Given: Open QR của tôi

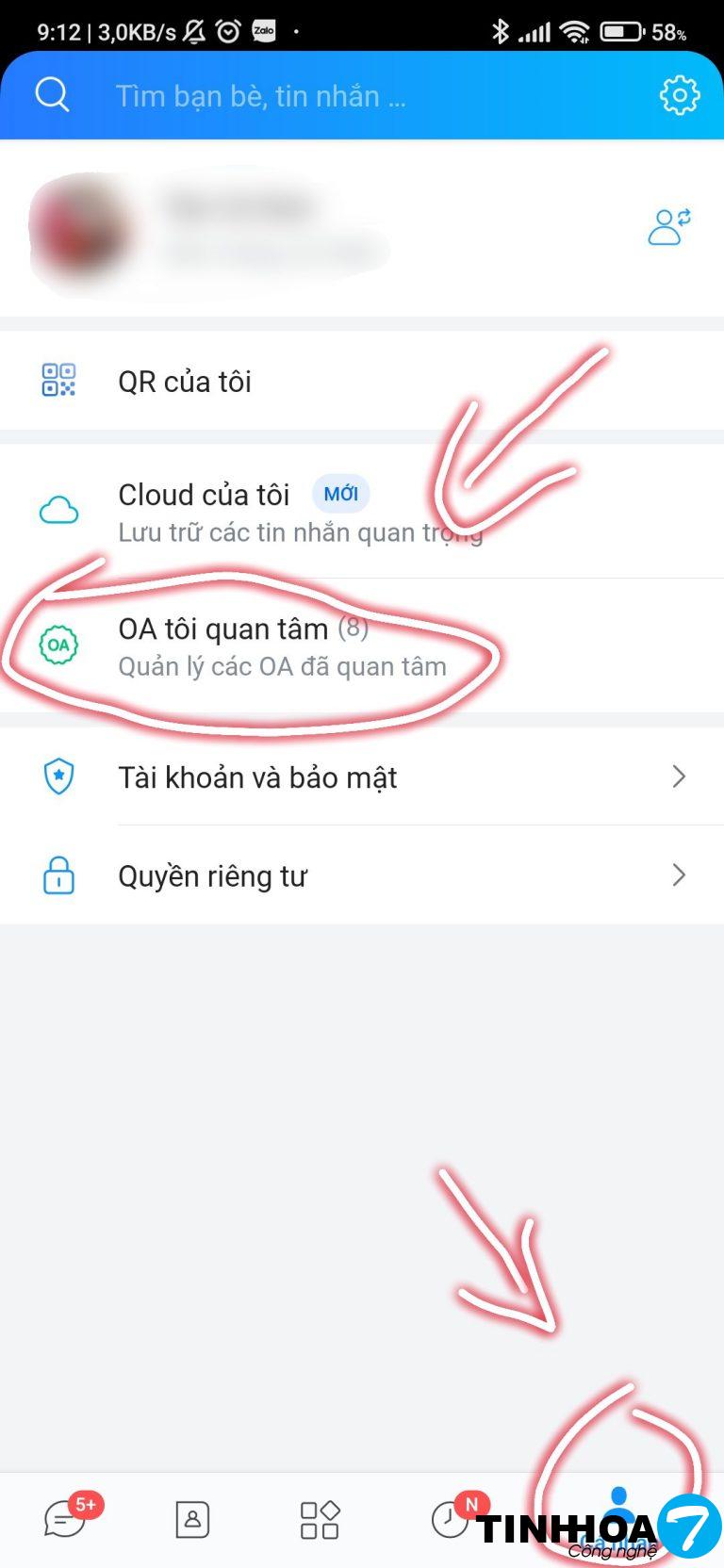Looking at the screenshot, I should coord(362,381).
